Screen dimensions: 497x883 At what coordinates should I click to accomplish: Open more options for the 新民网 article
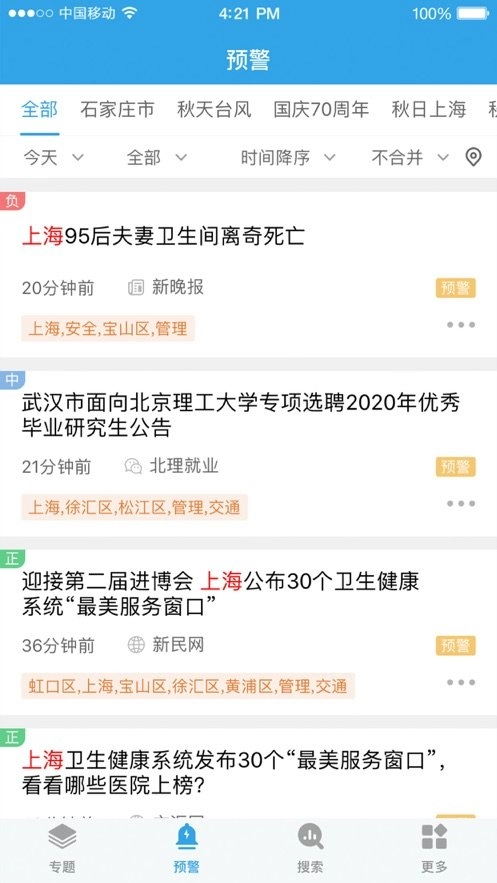[x=461, y=682]
